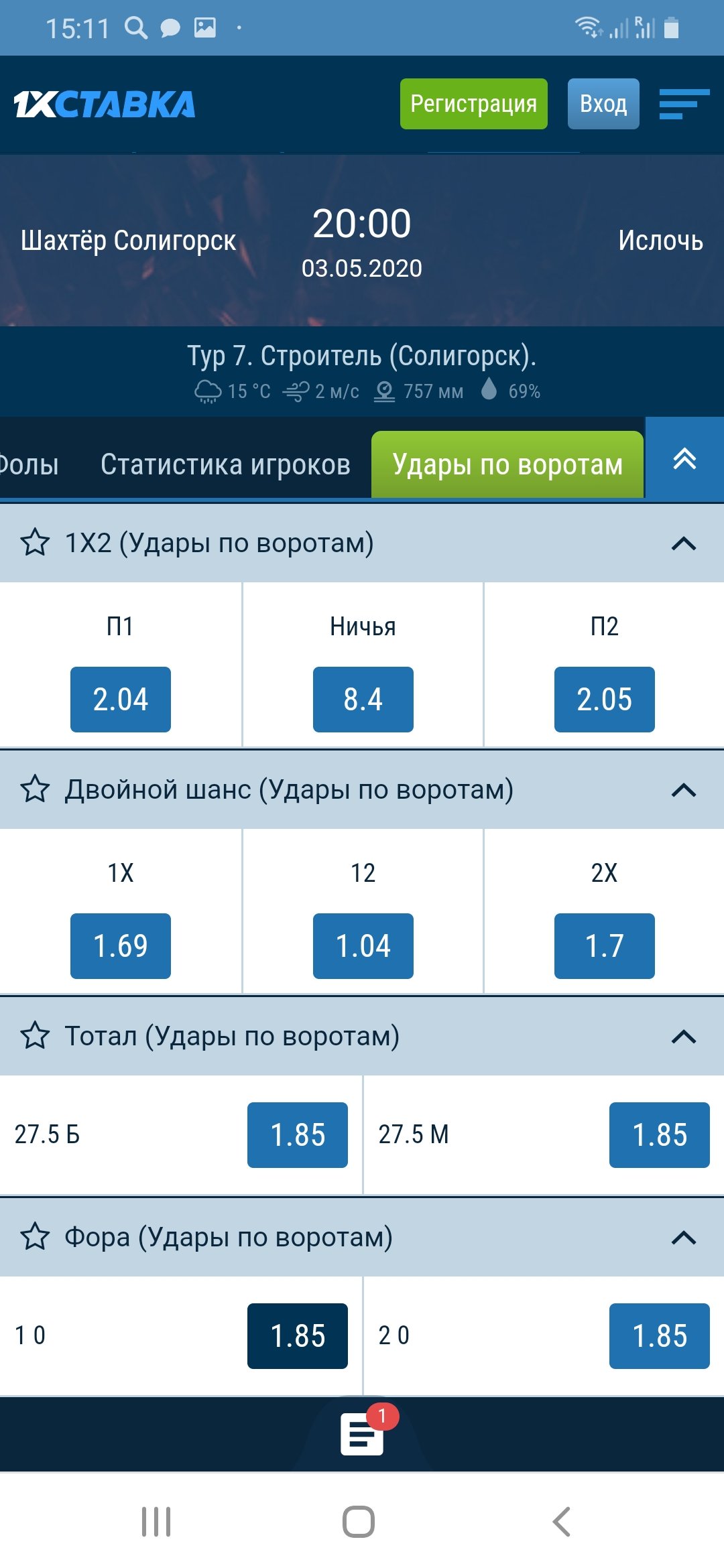The height and width of the screenshot is (1568, 724).
Task: Open the hamburger menu
Action: point(683,104)
